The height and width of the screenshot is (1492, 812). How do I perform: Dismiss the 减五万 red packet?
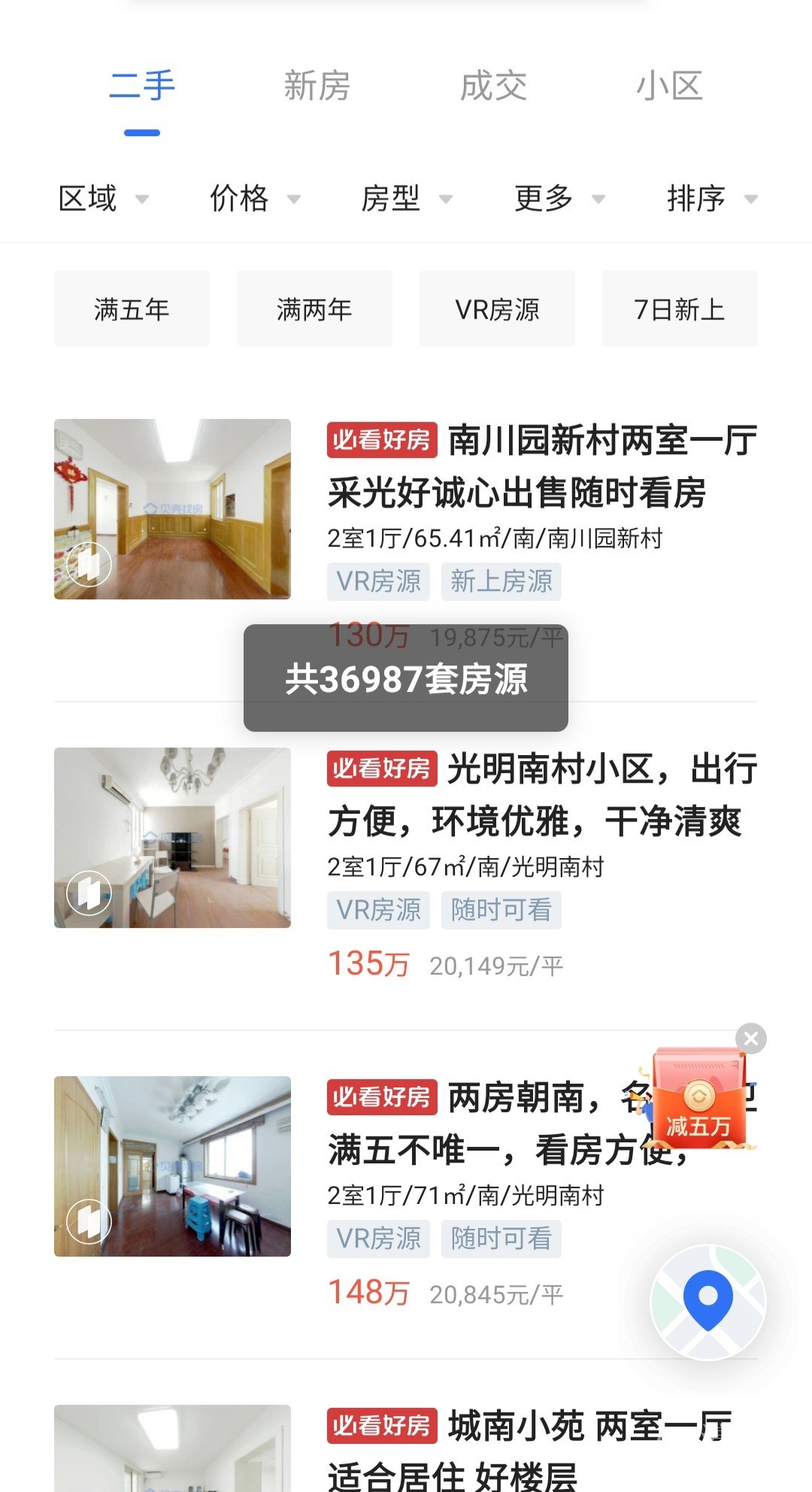750,1039
